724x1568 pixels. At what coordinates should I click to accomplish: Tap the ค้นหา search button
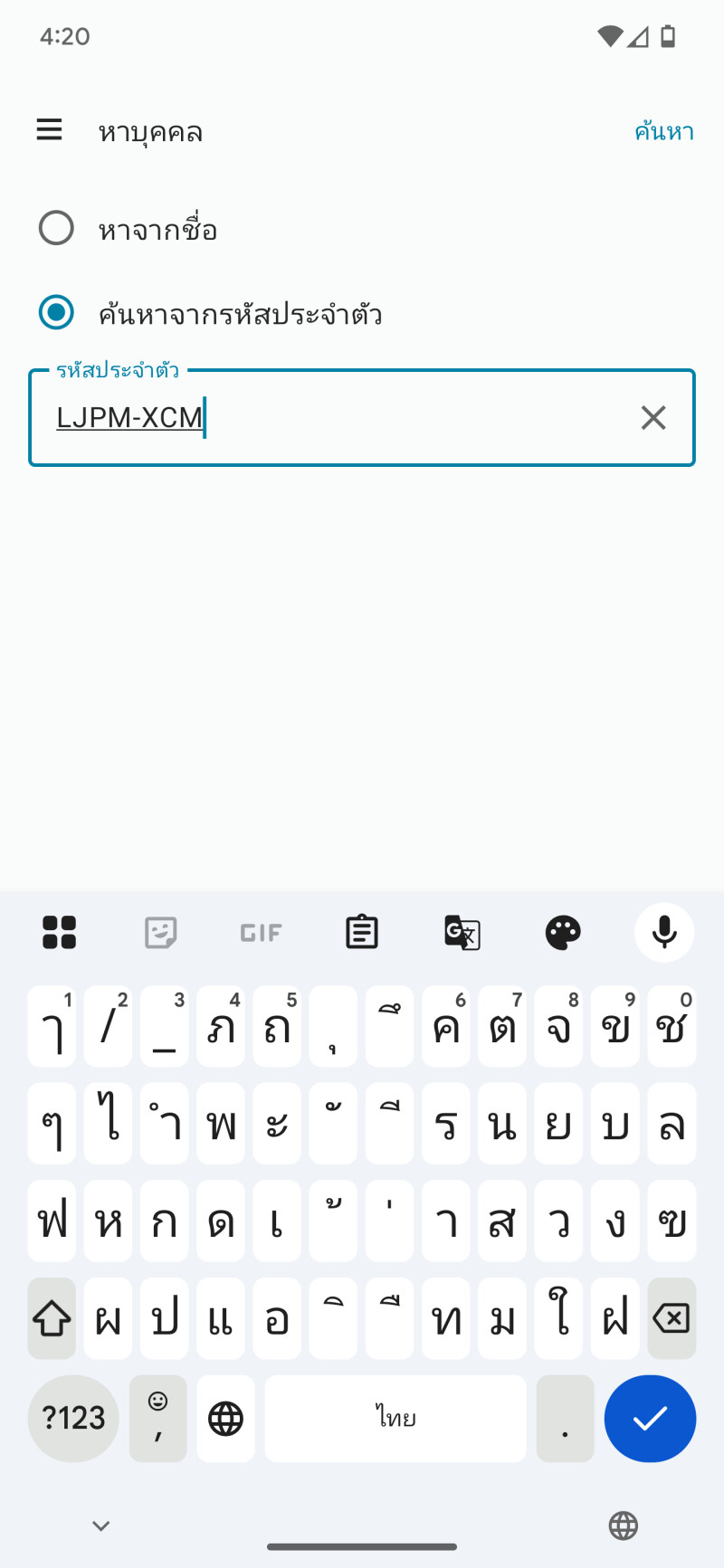[x=663, y=132]
